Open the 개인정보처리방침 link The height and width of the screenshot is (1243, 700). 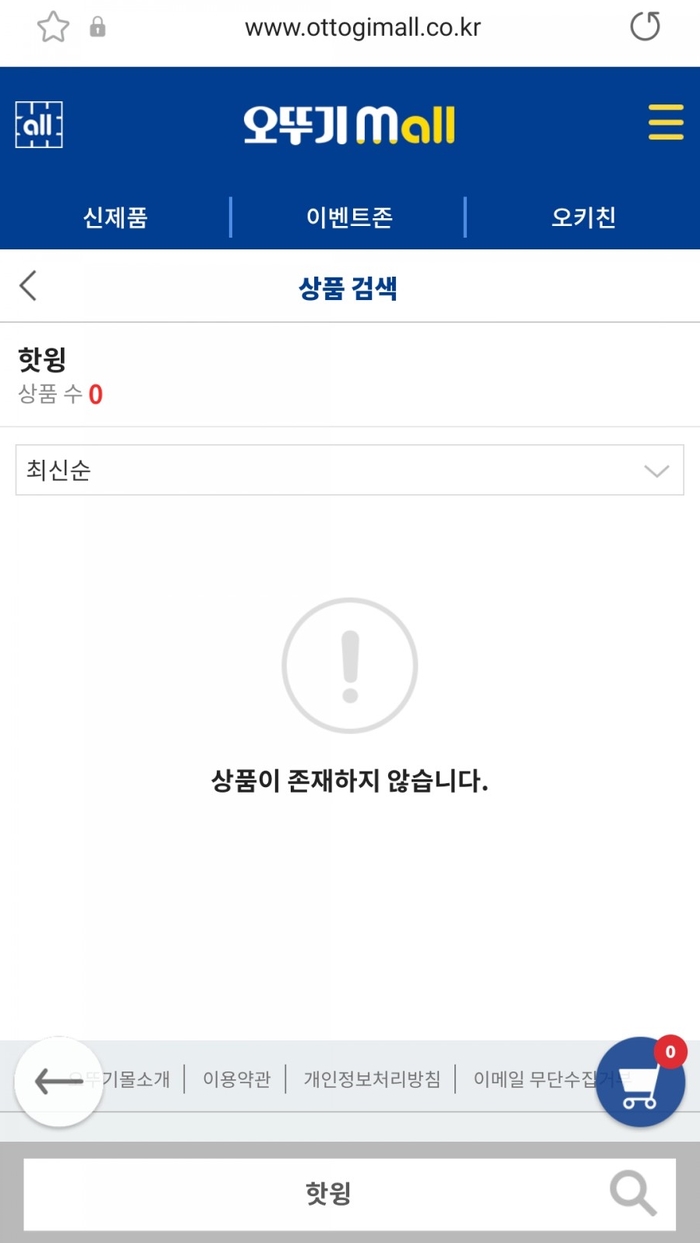pos(371,1080)
